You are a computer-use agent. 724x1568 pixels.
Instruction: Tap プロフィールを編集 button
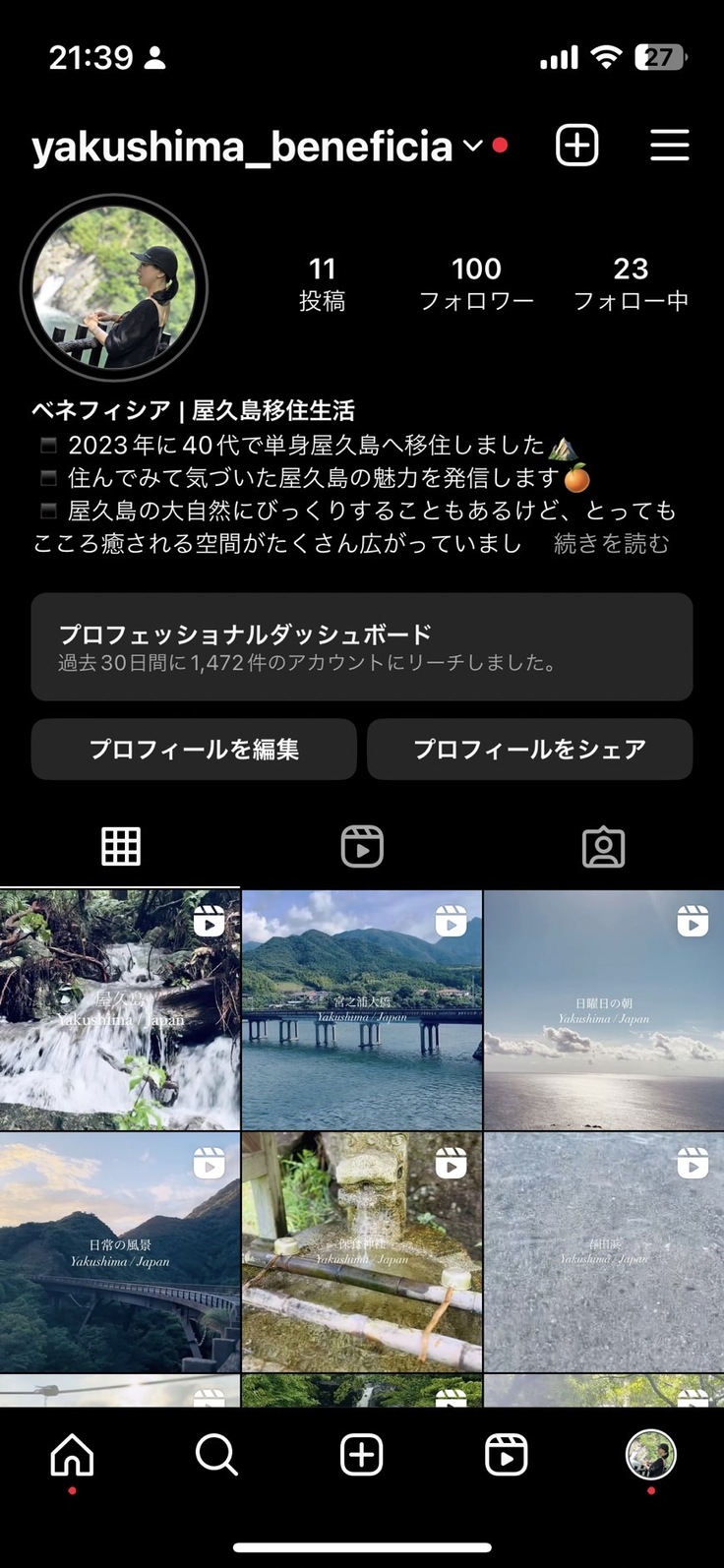(194, 750)
